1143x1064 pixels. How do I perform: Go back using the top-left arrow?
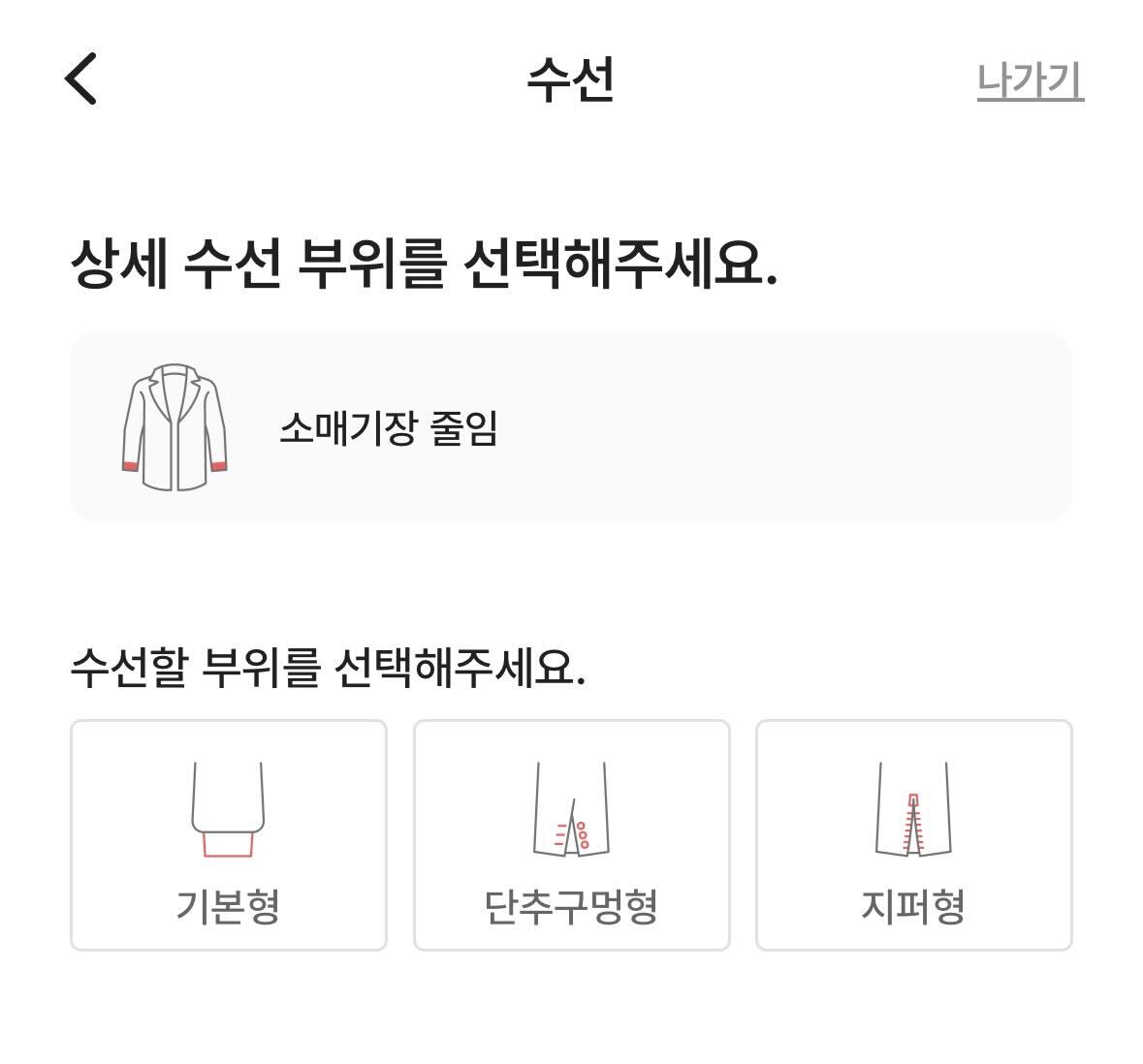coord(81,78)
